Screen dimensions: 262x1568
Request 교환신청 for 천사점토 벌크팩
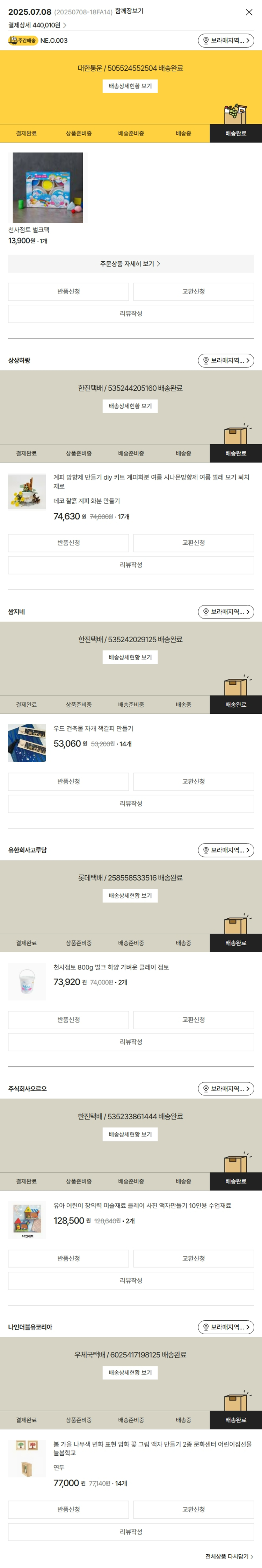click(193, 291)
